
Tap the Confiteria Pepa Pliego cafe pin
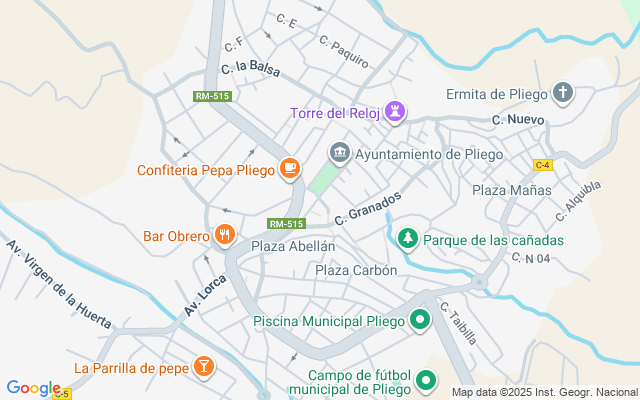pos(289,170)
